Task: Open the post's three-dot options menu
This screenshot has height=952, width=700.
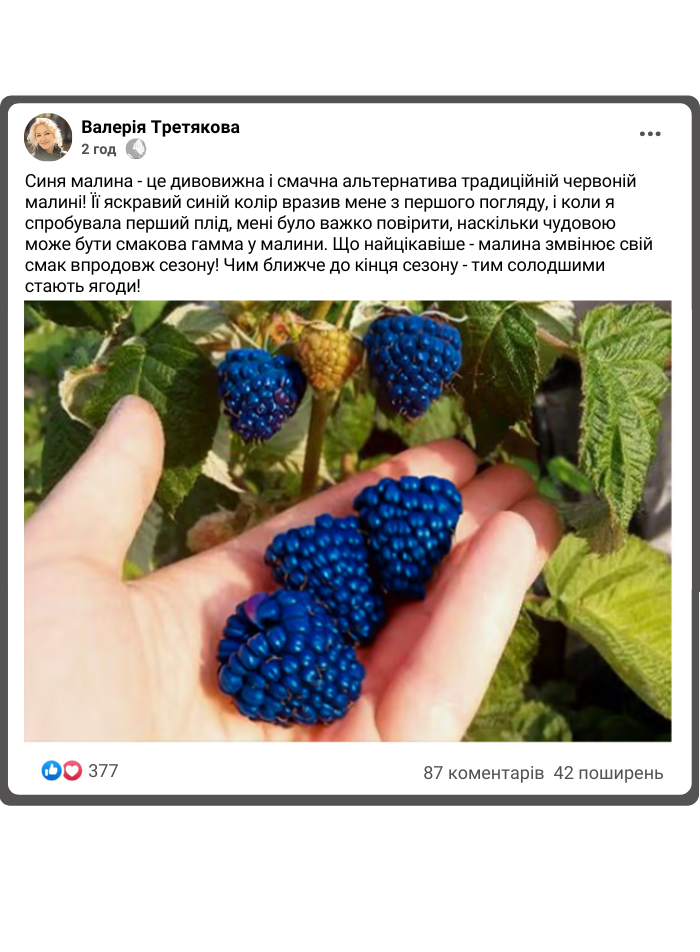Action: (x=650, y=134)
